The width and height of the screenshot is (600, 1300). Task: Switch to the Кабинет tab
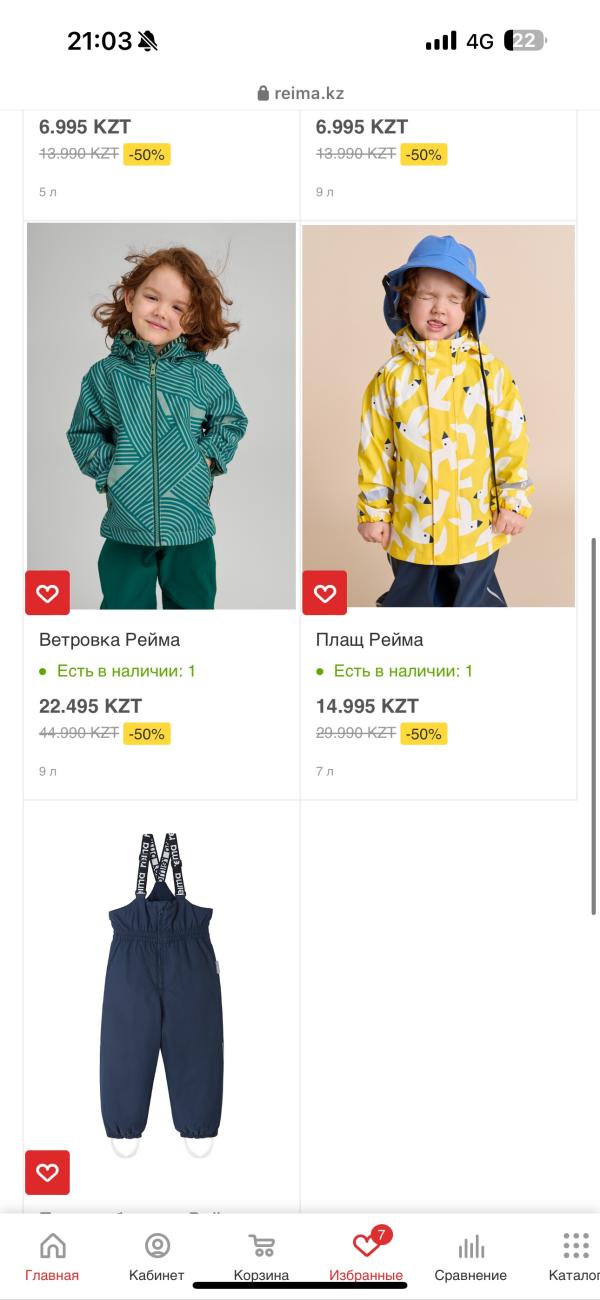tap(157, 1257)
